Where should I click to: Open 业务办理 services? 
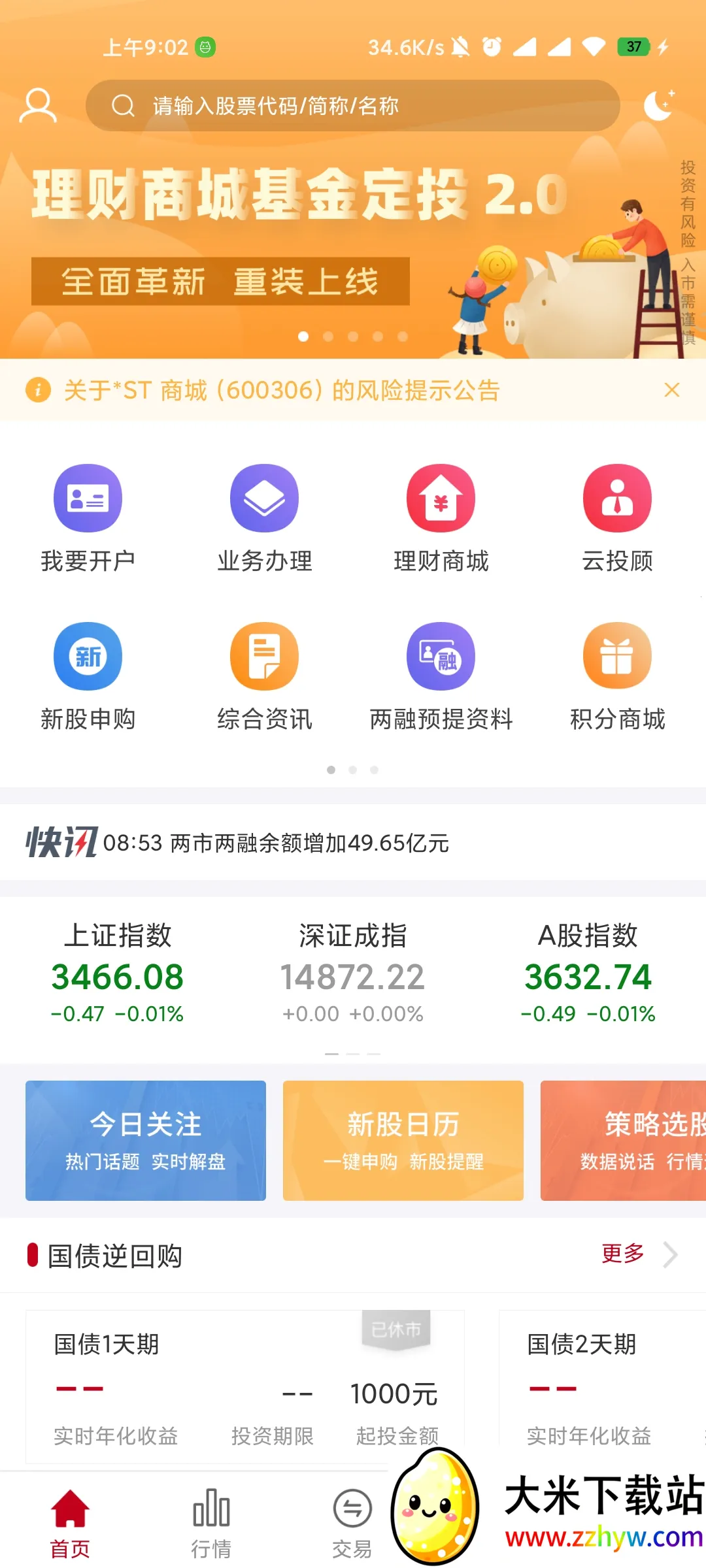pyautogui.click(x=264, y=517)
